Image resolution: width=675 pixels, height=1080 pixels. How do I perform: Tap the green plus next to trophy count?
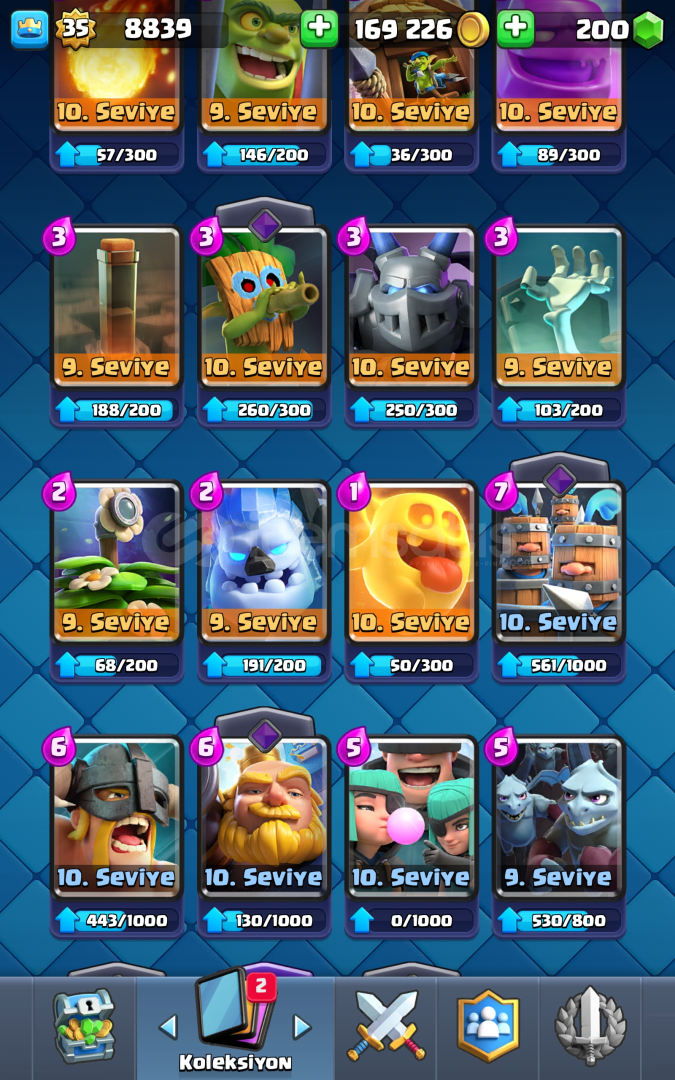(x=319, y=29)
